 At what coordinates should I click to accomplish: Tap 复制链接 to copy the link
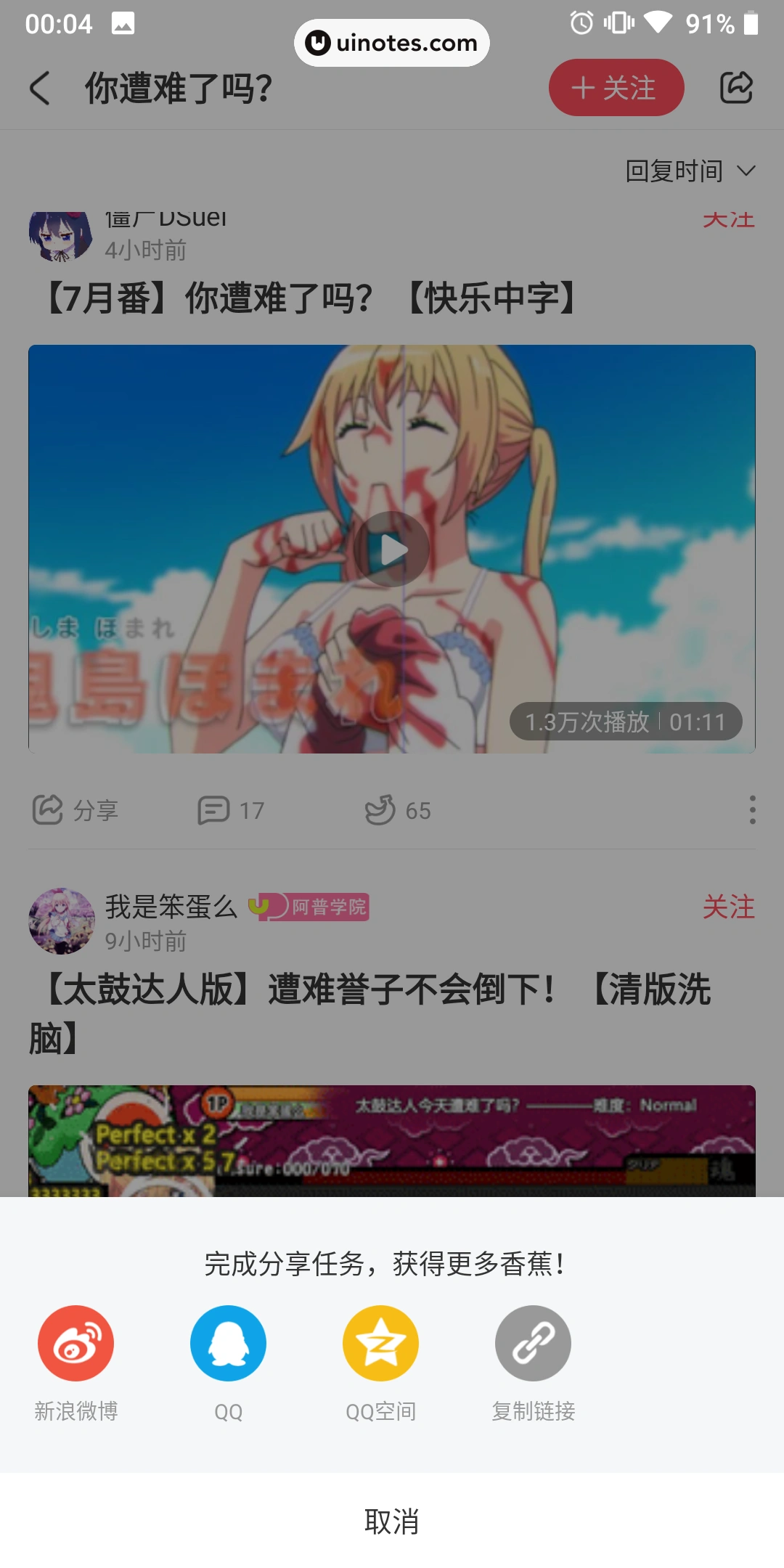click(533, 1344)
